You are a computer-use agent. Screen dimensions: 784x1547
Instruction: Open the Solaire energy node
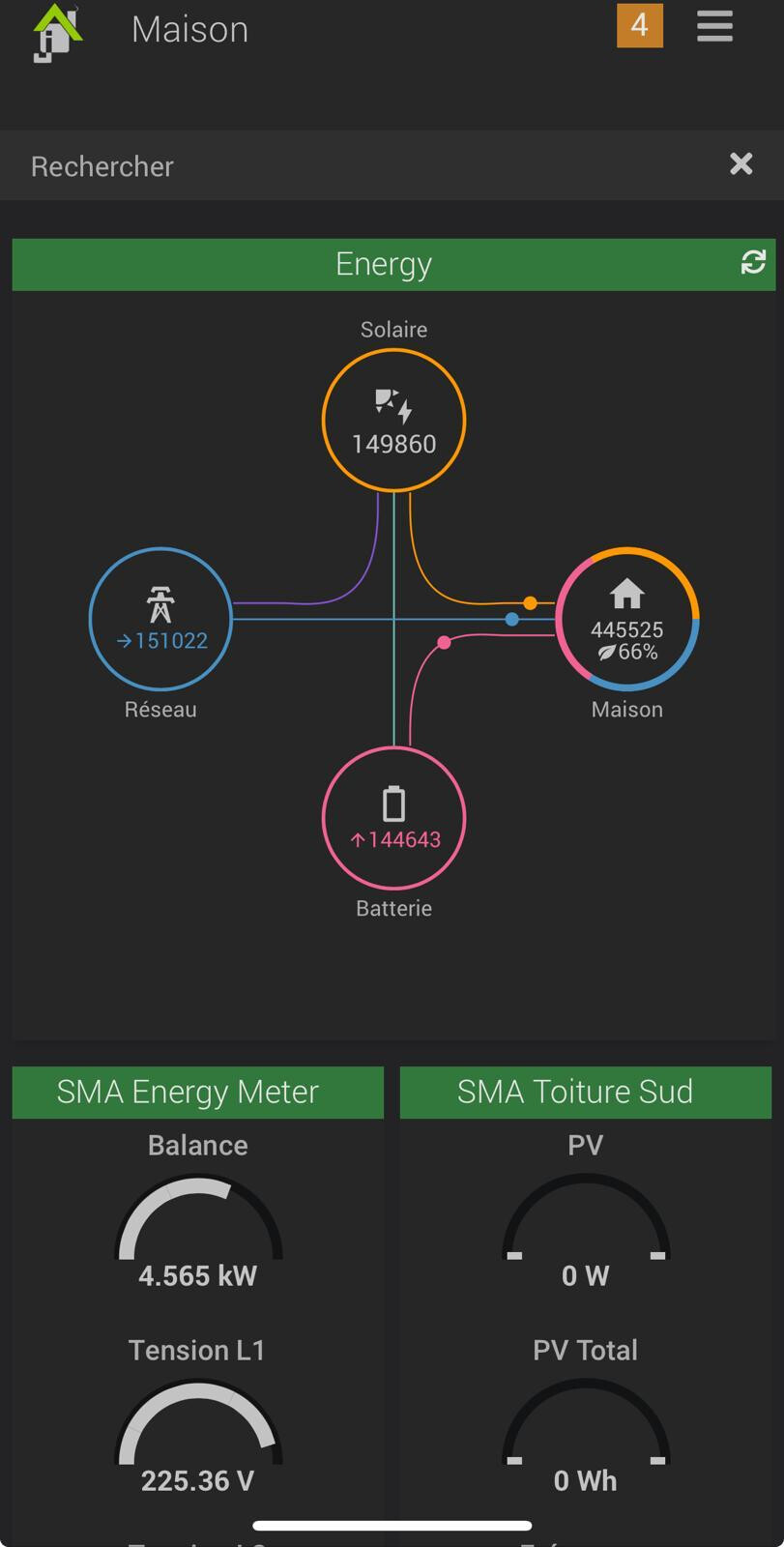[x=393, y=421]
